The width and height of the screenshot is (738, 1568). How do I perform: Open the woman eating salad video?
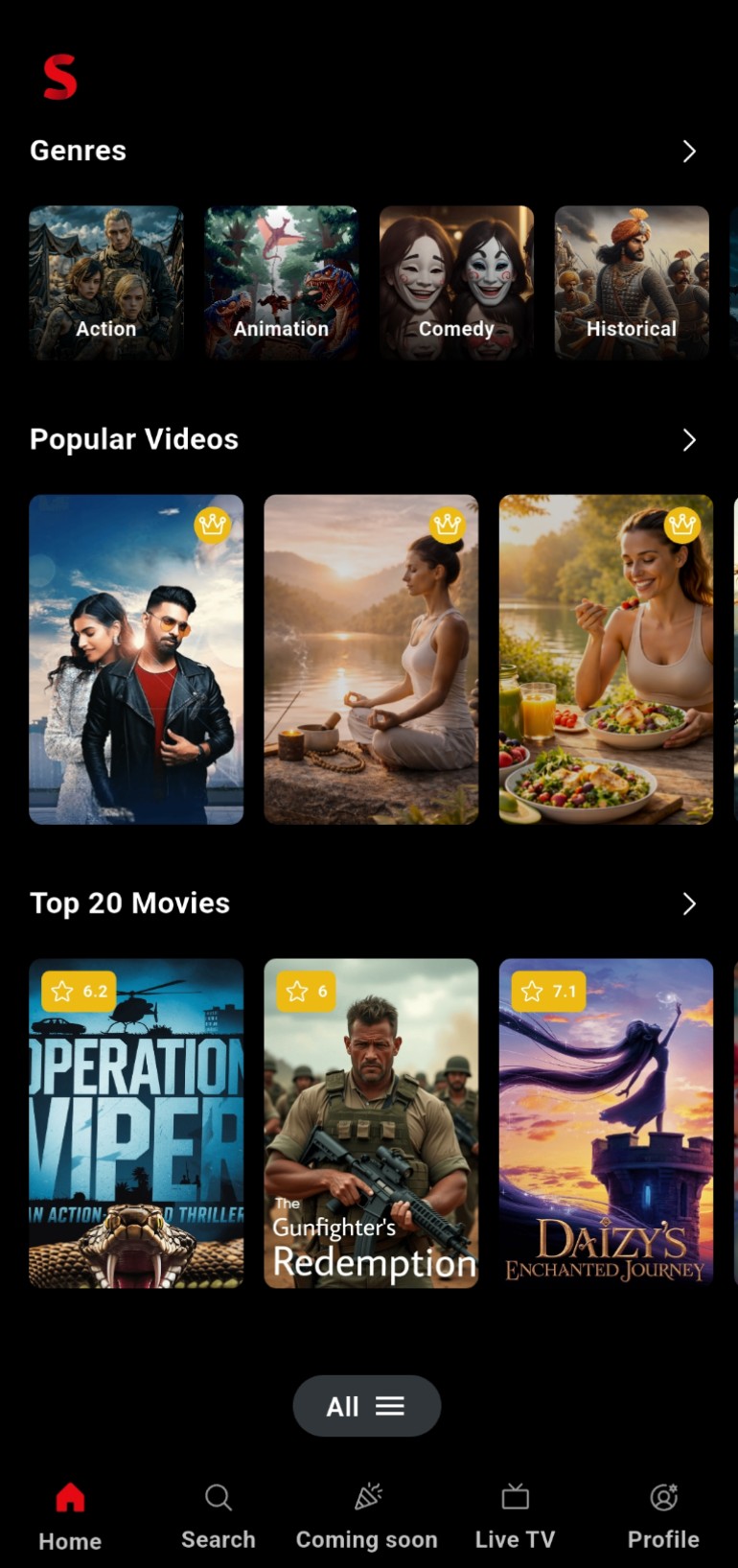tap(606, 659)
